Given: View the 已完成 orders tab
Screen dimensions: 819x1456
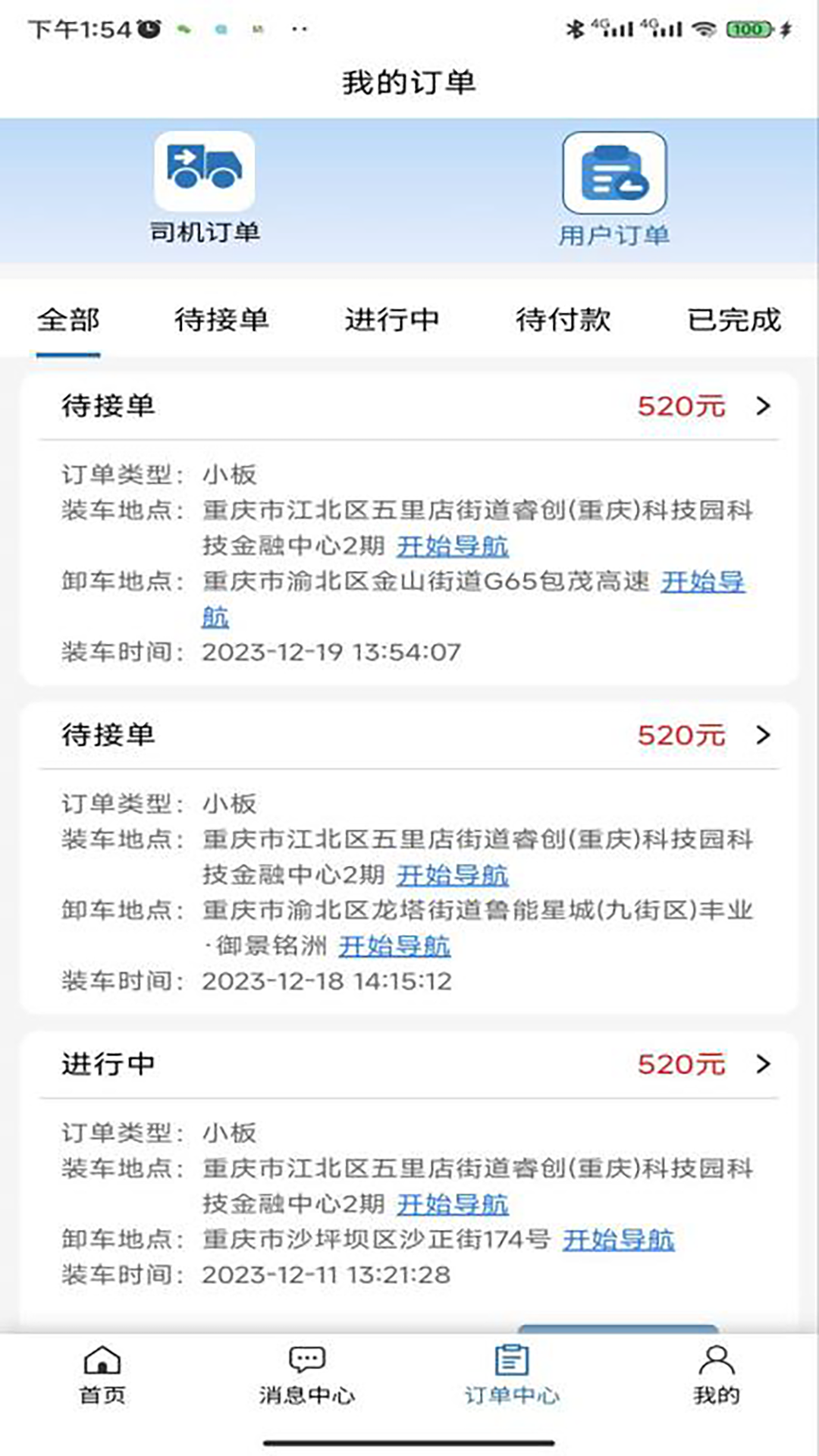Looking at the screenshot, I should click(733, 320).
